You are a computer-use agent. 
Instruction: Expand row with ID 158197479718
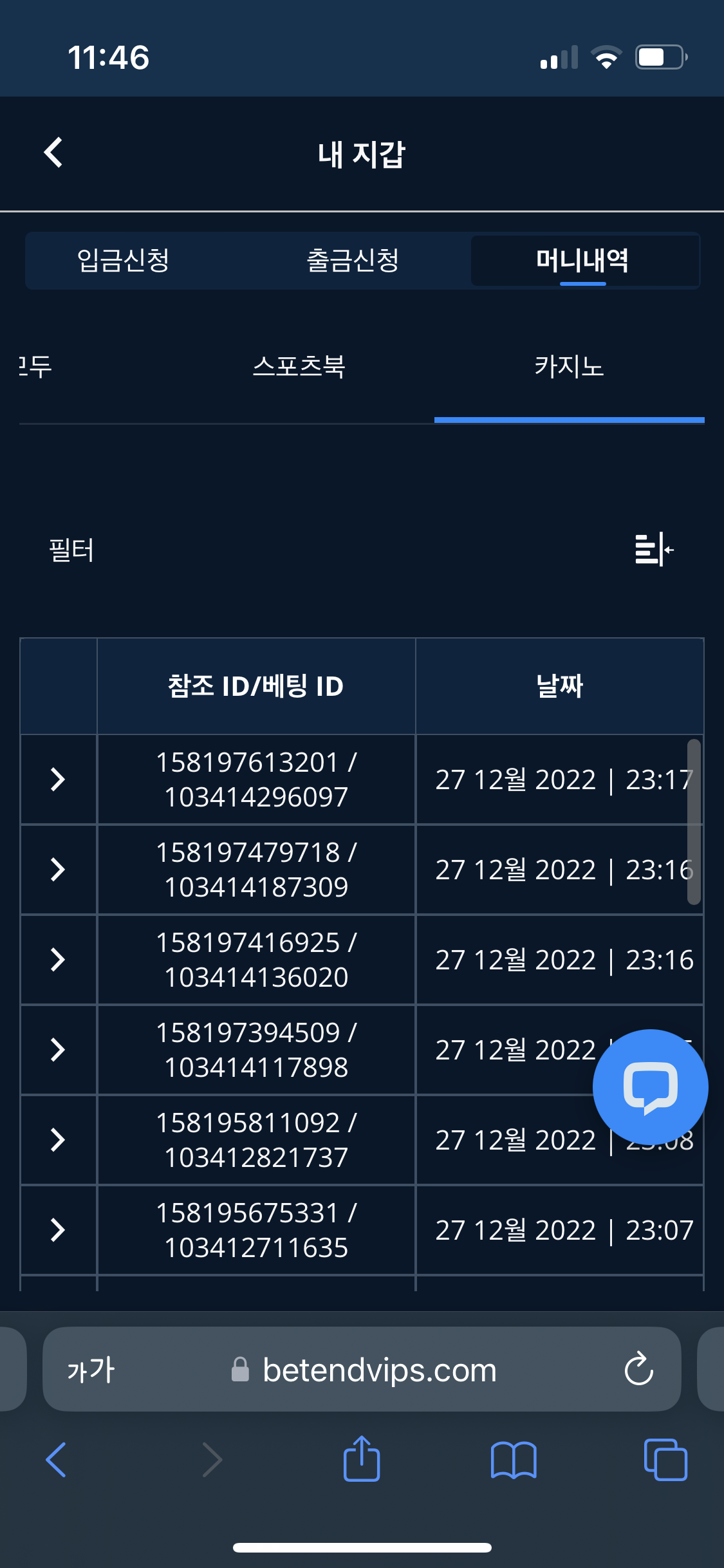58,870
